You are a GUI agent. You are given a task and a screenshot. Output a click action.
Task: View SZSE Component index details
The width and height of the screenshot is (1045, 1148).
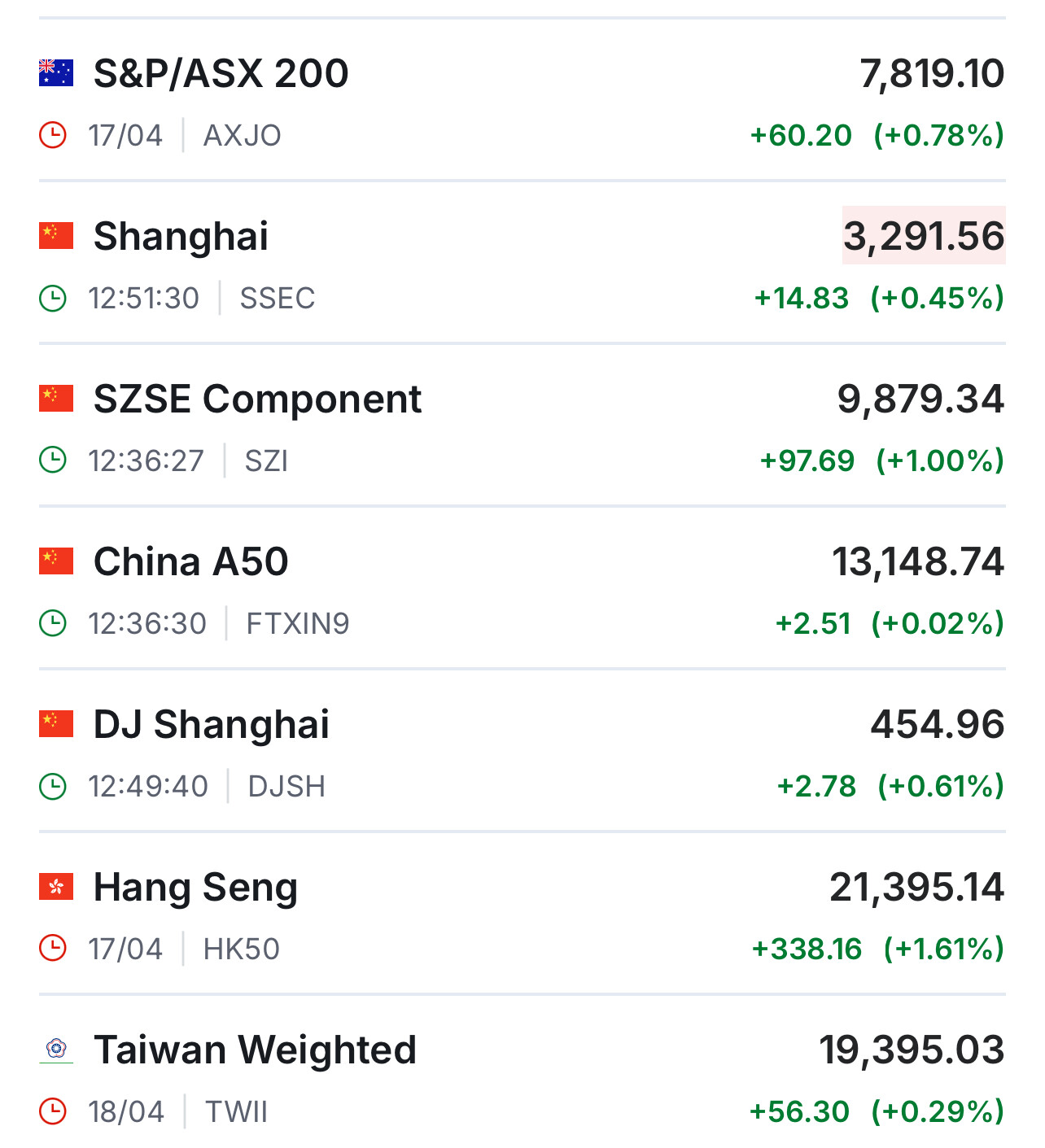[x=257, y=399]
